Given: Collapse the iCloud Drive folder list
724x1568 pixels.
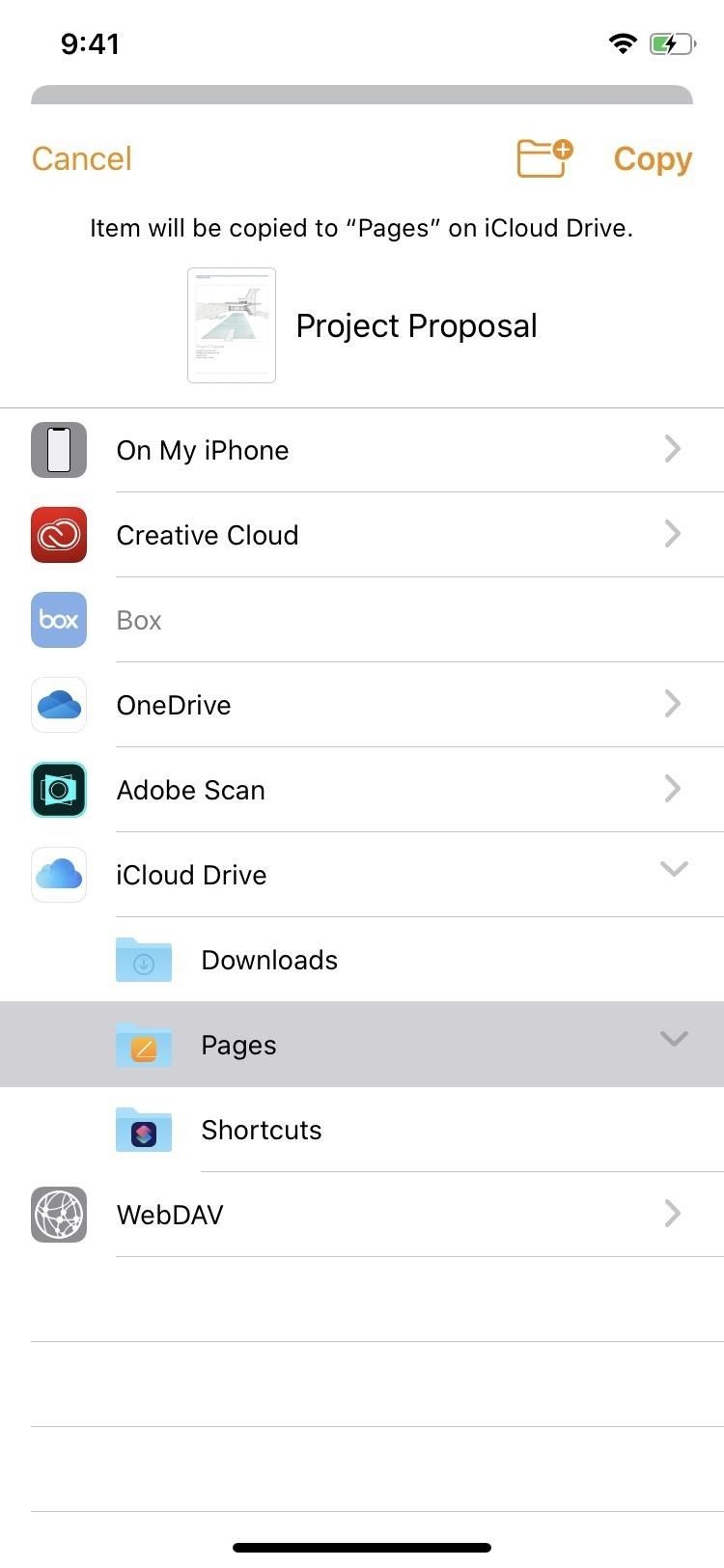Looking at the screenshot, I should click(673, 870).
